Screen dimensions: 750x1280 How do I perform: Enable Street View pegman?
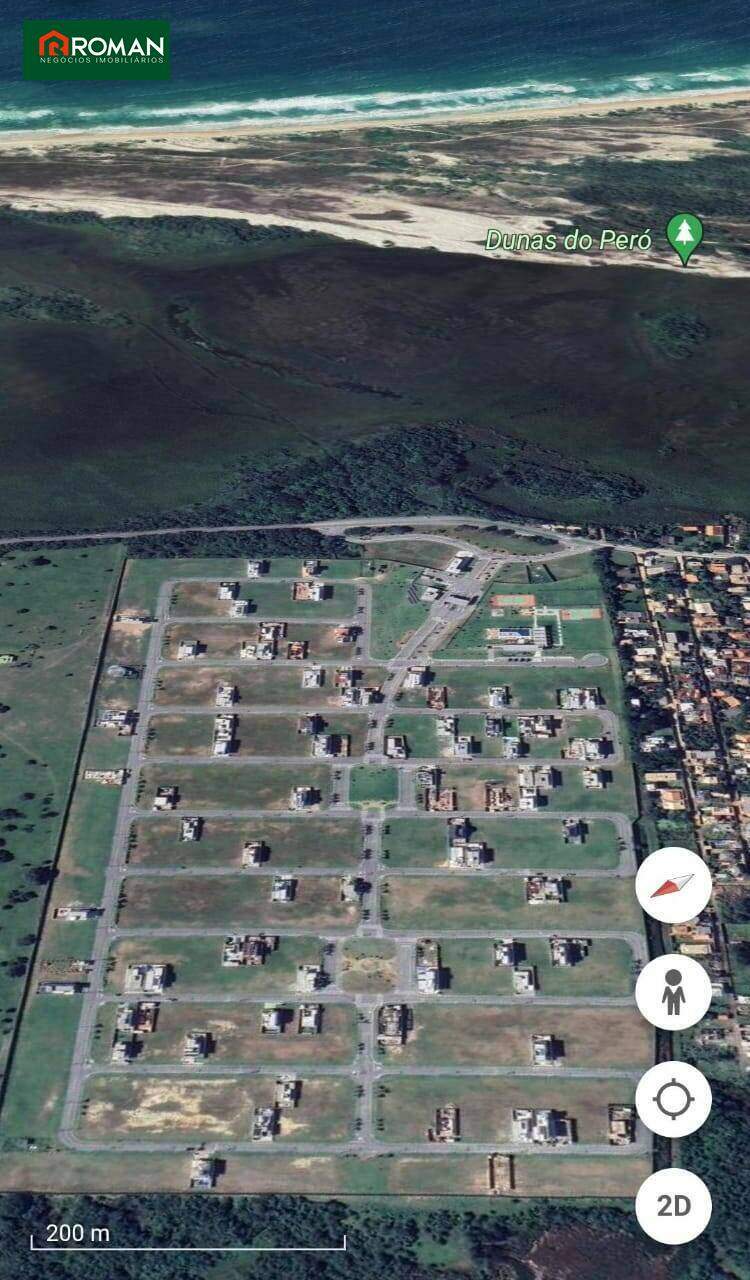coord(673,992)
